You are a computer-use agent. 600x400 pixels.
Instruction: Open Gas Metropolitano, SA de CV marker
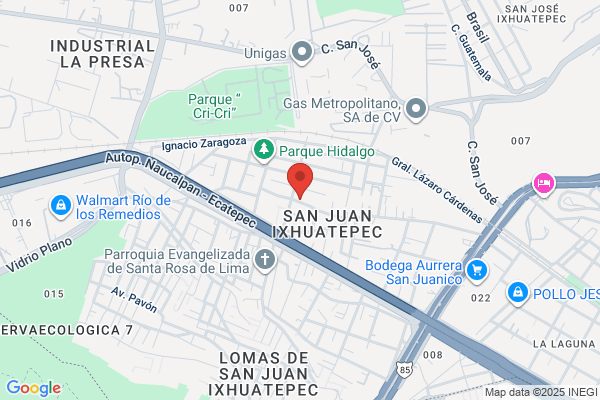416,109
